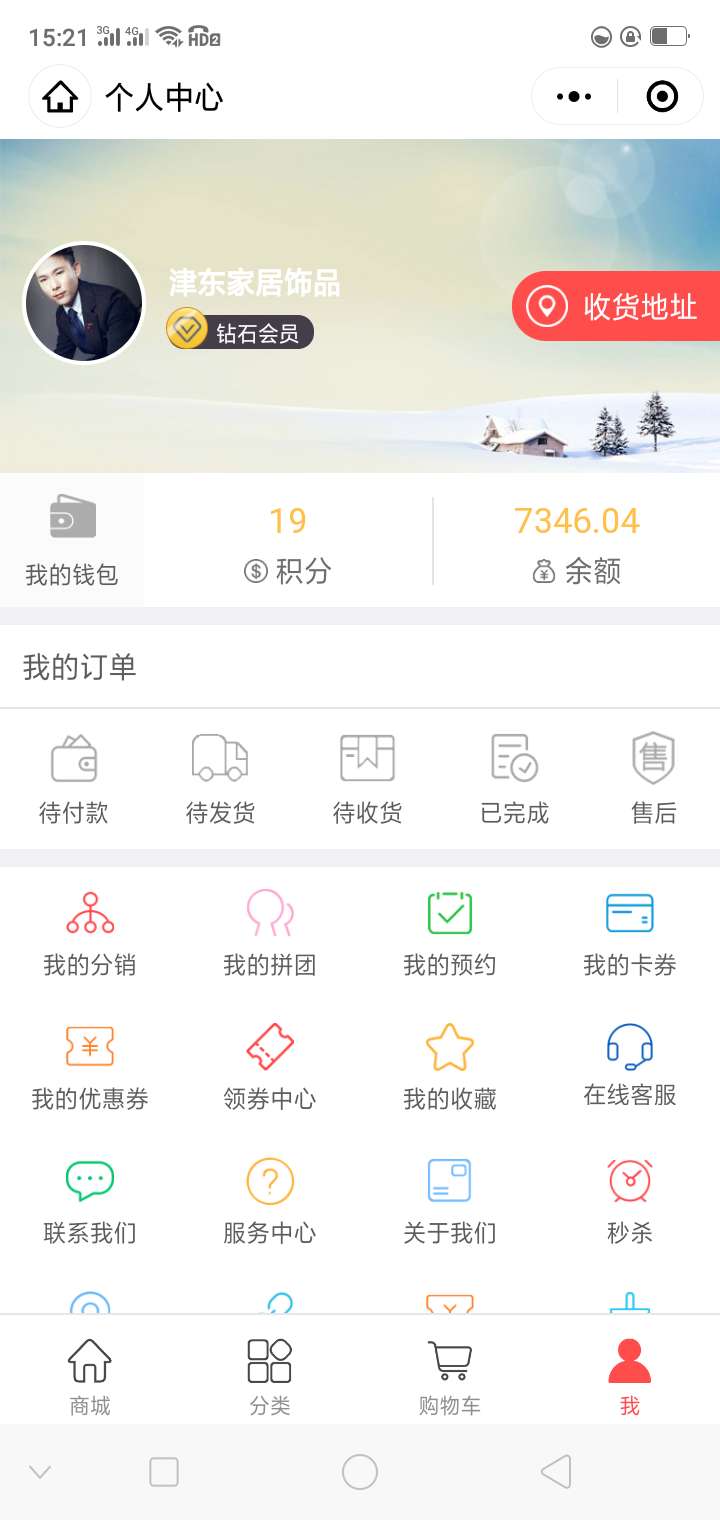This screenshot has height=1520, width=720.
Task: Show 已完成 orders
Action: [x=514, y=780]
